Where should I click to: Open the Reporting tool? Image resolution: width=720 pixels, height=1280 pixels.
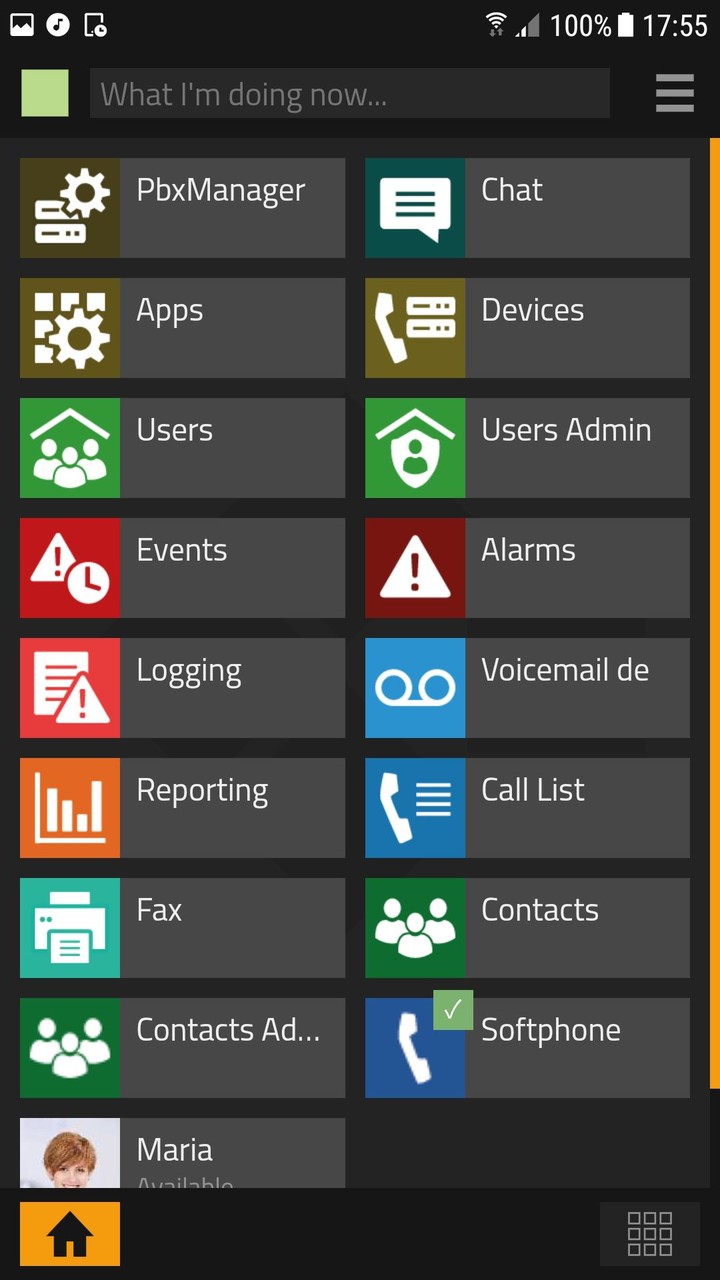pos(182,808)
